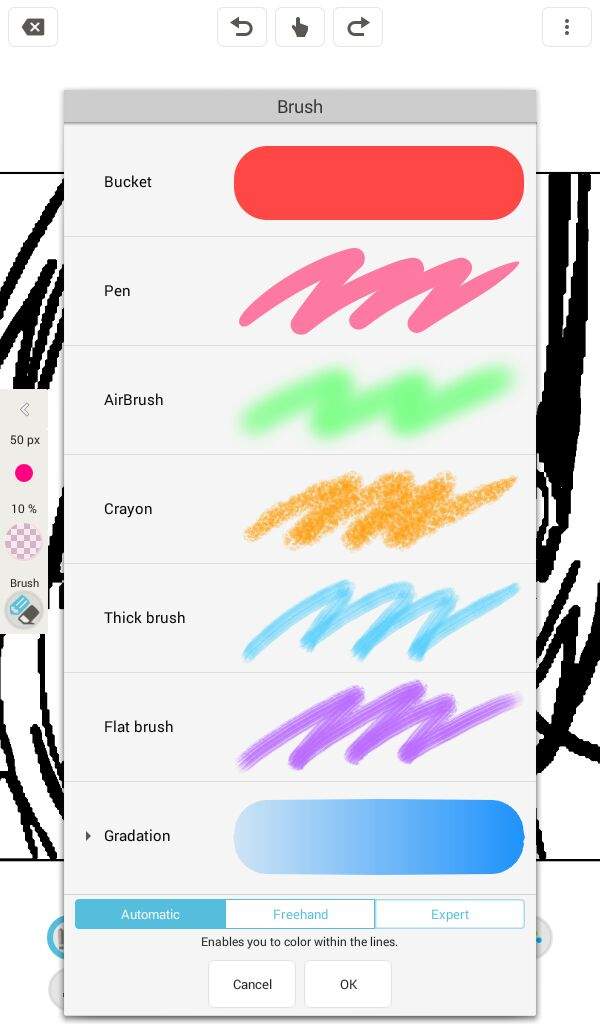The height and width of the screenshot is (1024, 600).
Task: Confirm brush selection with OK
Action: pos(348,984)
